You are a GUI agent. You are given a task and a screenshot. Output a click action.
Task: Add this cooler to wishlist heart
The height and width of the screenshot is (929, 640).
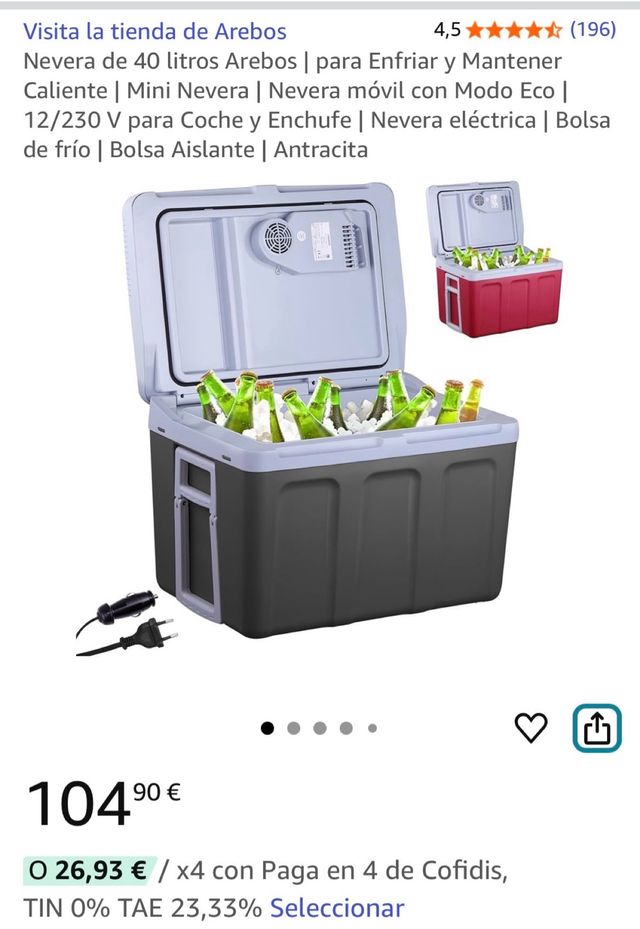pyautogui.click(x=531, y=727)
